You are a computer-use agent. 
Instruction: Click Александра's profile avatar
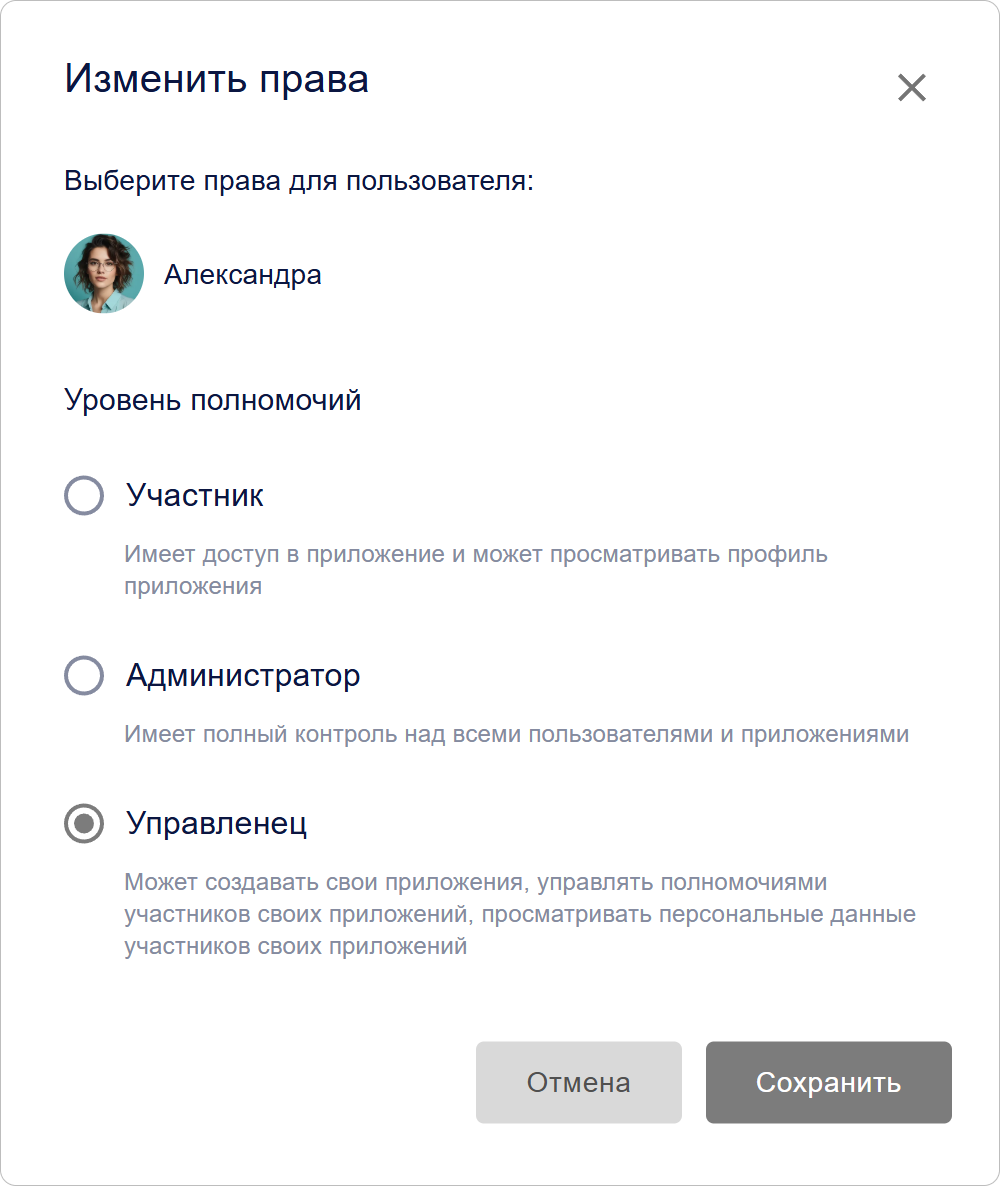[103, 273]
